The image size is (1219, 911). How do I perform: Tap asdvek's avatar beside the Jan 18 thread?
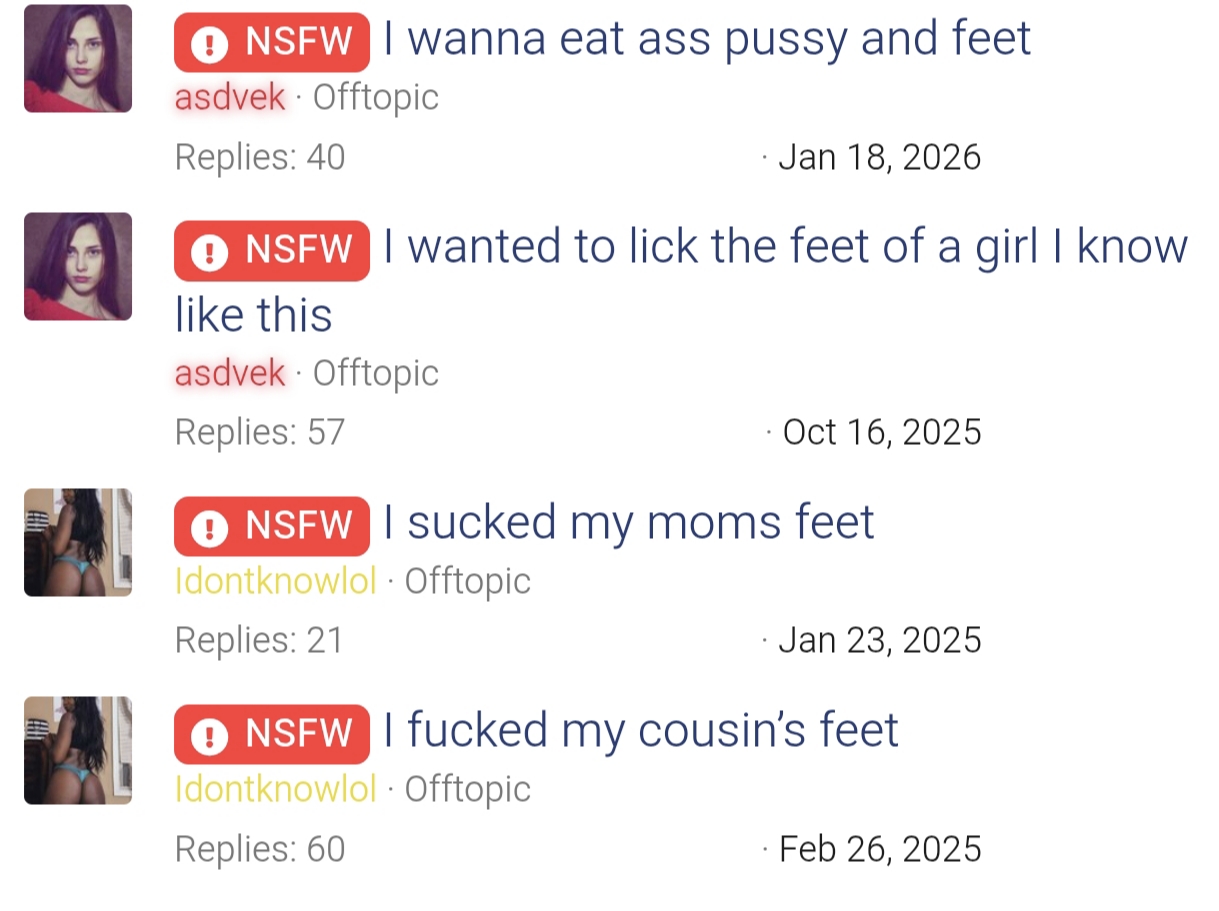click(x=78, y=58)
